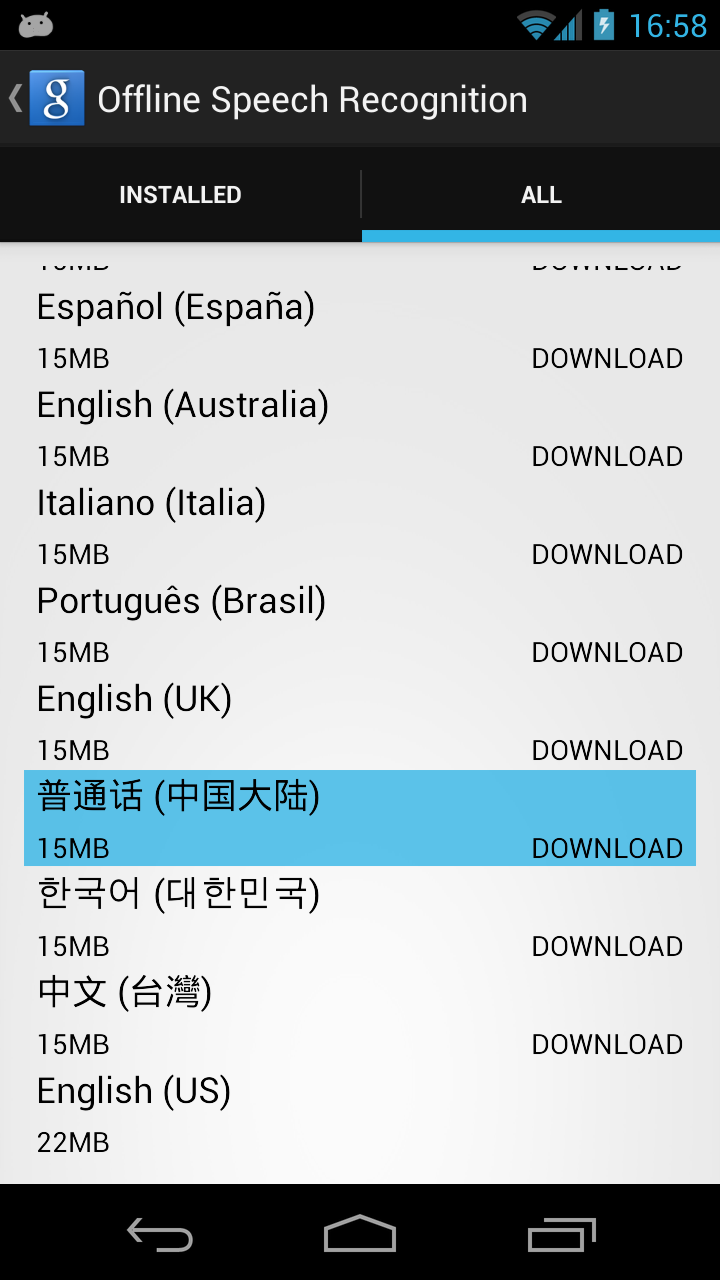
Task: Tap the system back button
Action: pos(160,1235)
